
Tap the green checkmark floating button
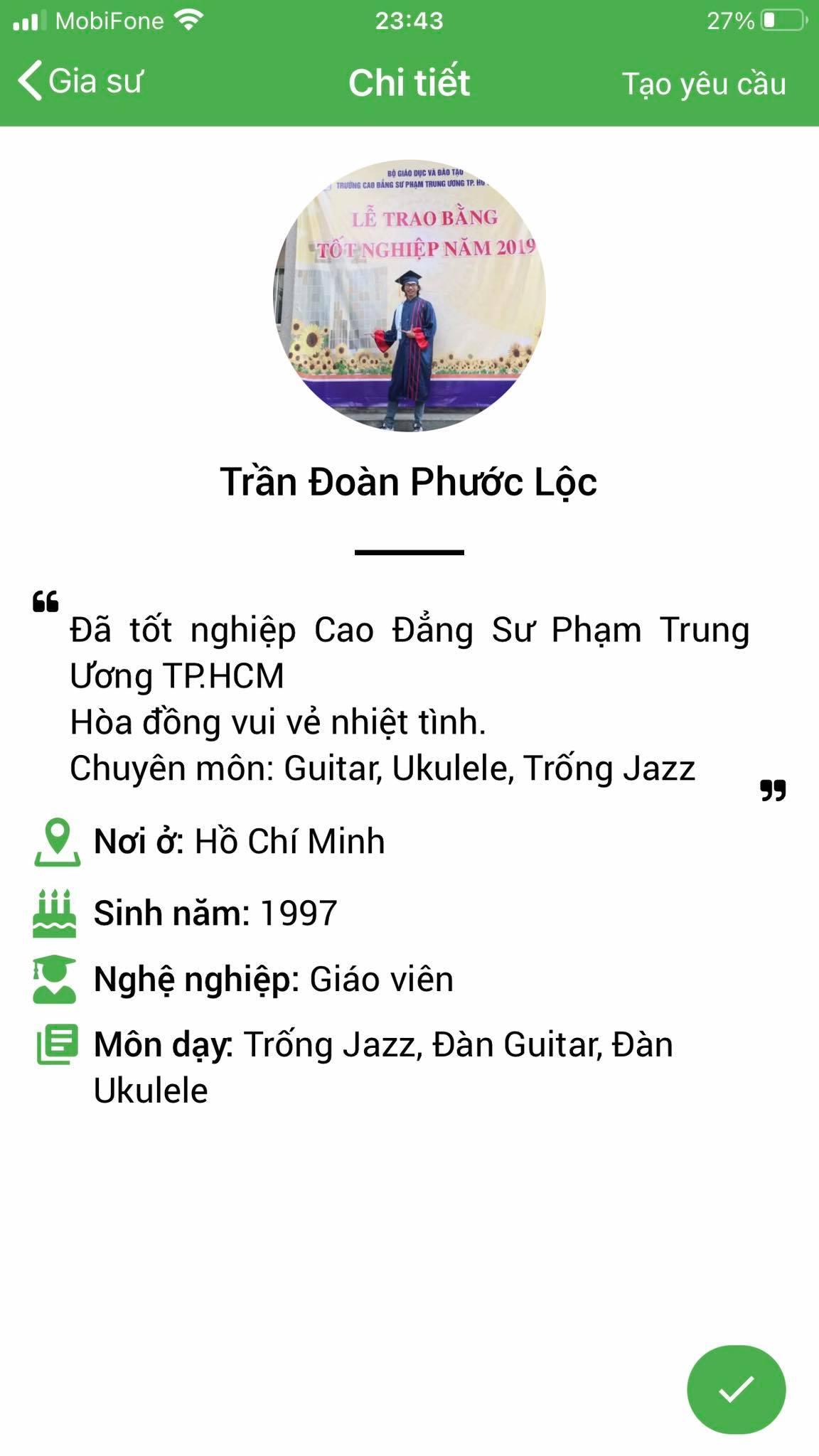[x=736, y=1388]
